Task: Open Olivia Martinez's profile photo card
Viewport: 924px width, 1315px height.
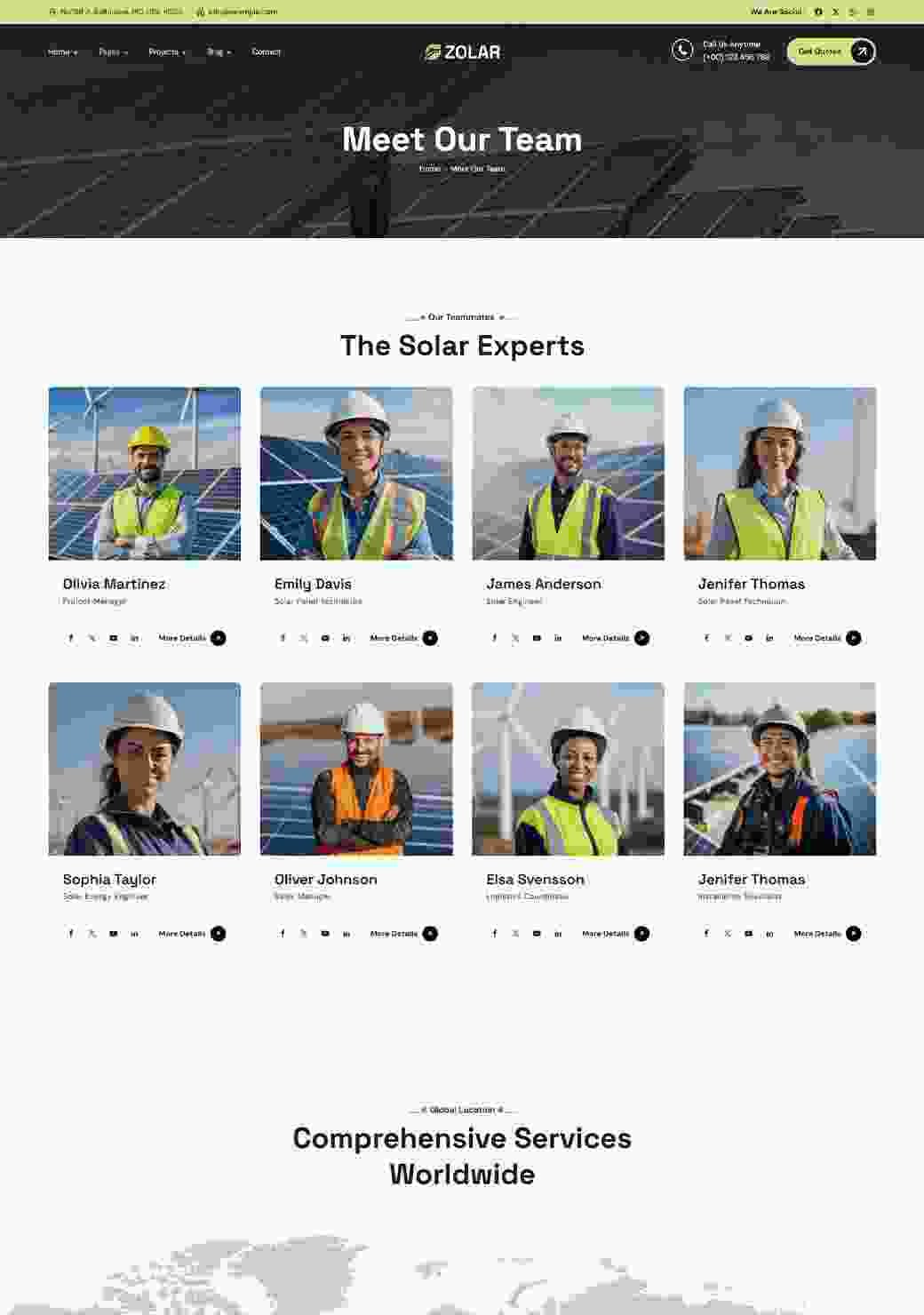Action: tap(144, 474)
